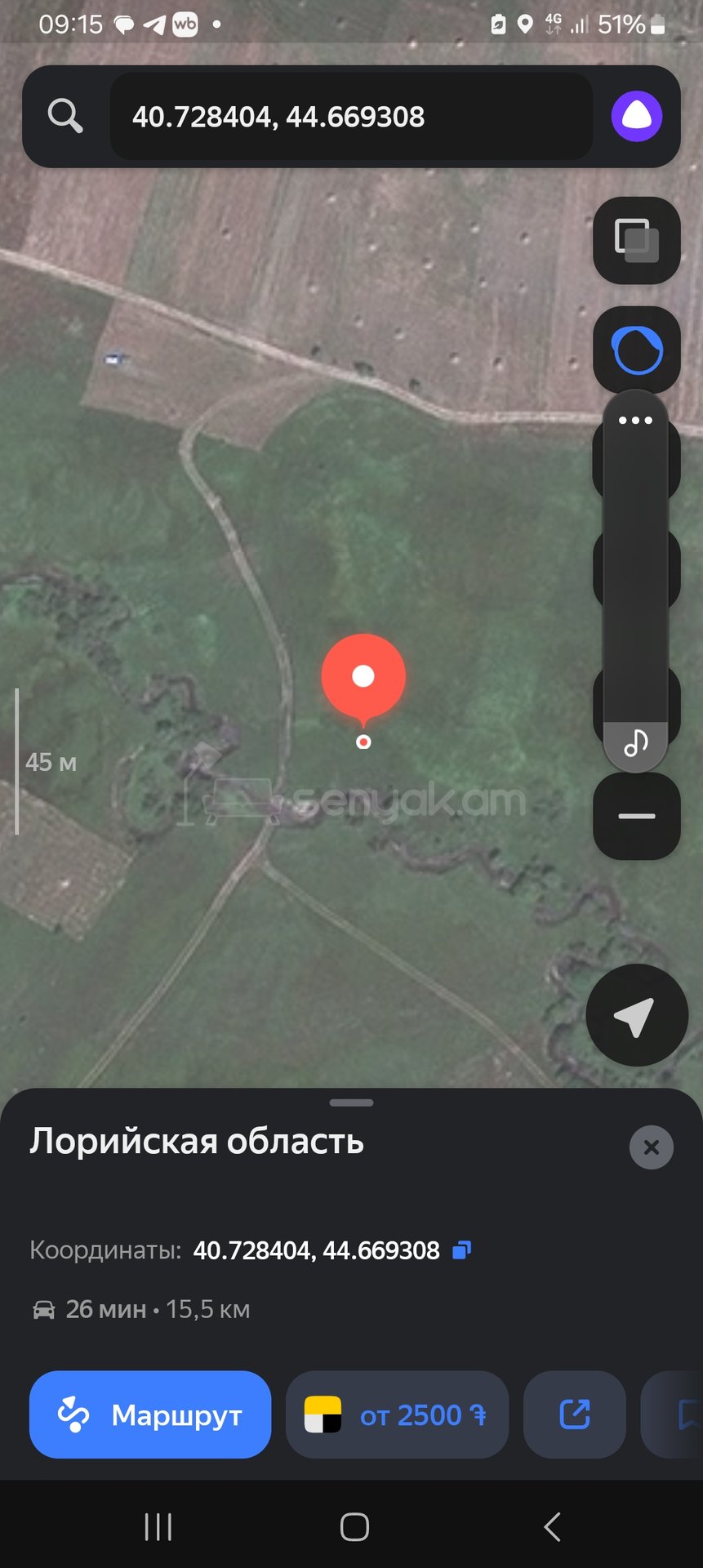703x1568 pixels.
Task: Open recent apps from the navigation bar
Action: pyautogui.click(x=158, y=1526)
